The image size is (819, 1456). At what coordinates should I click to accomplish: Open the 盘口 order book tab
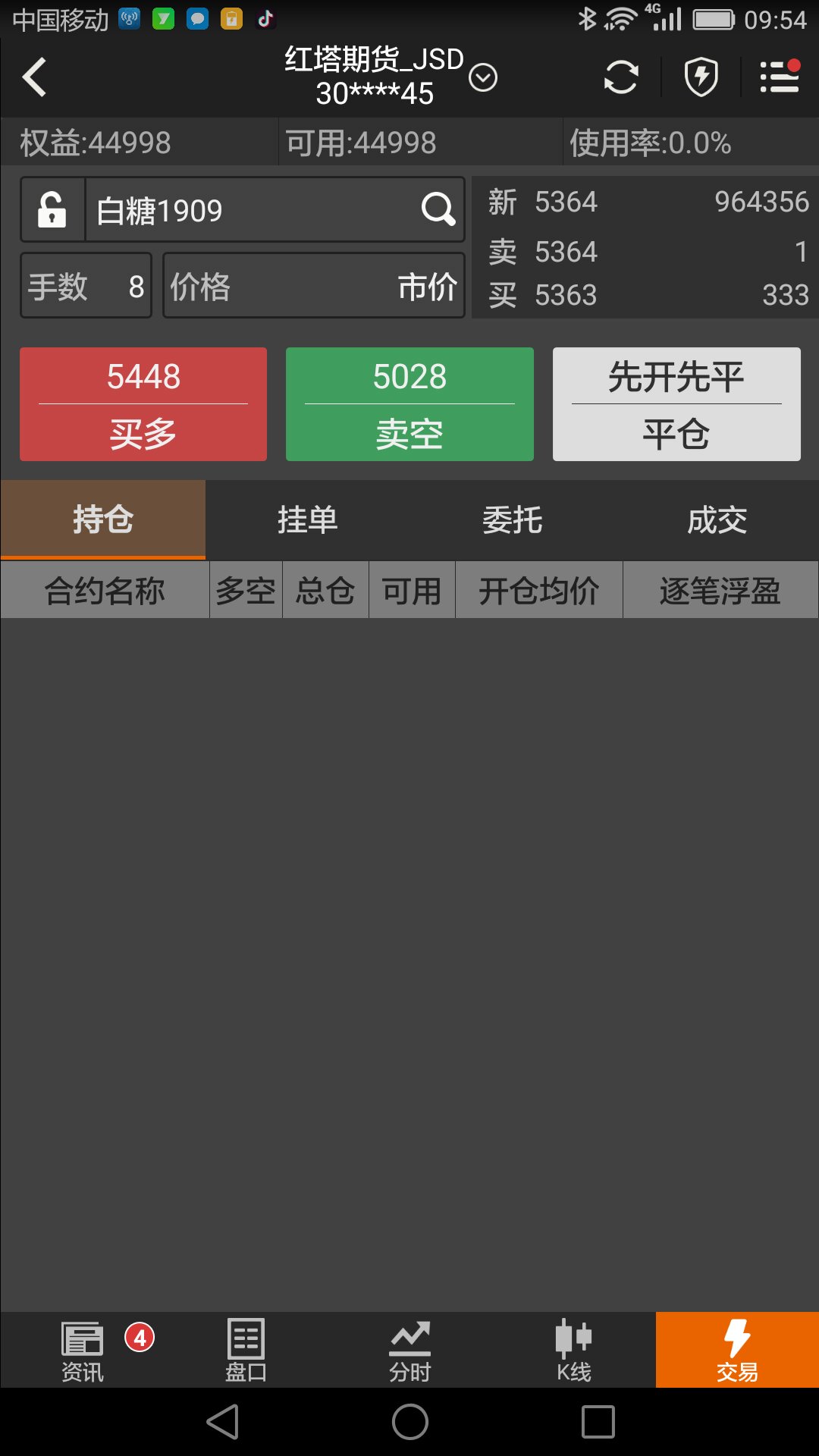(246, 1350)
